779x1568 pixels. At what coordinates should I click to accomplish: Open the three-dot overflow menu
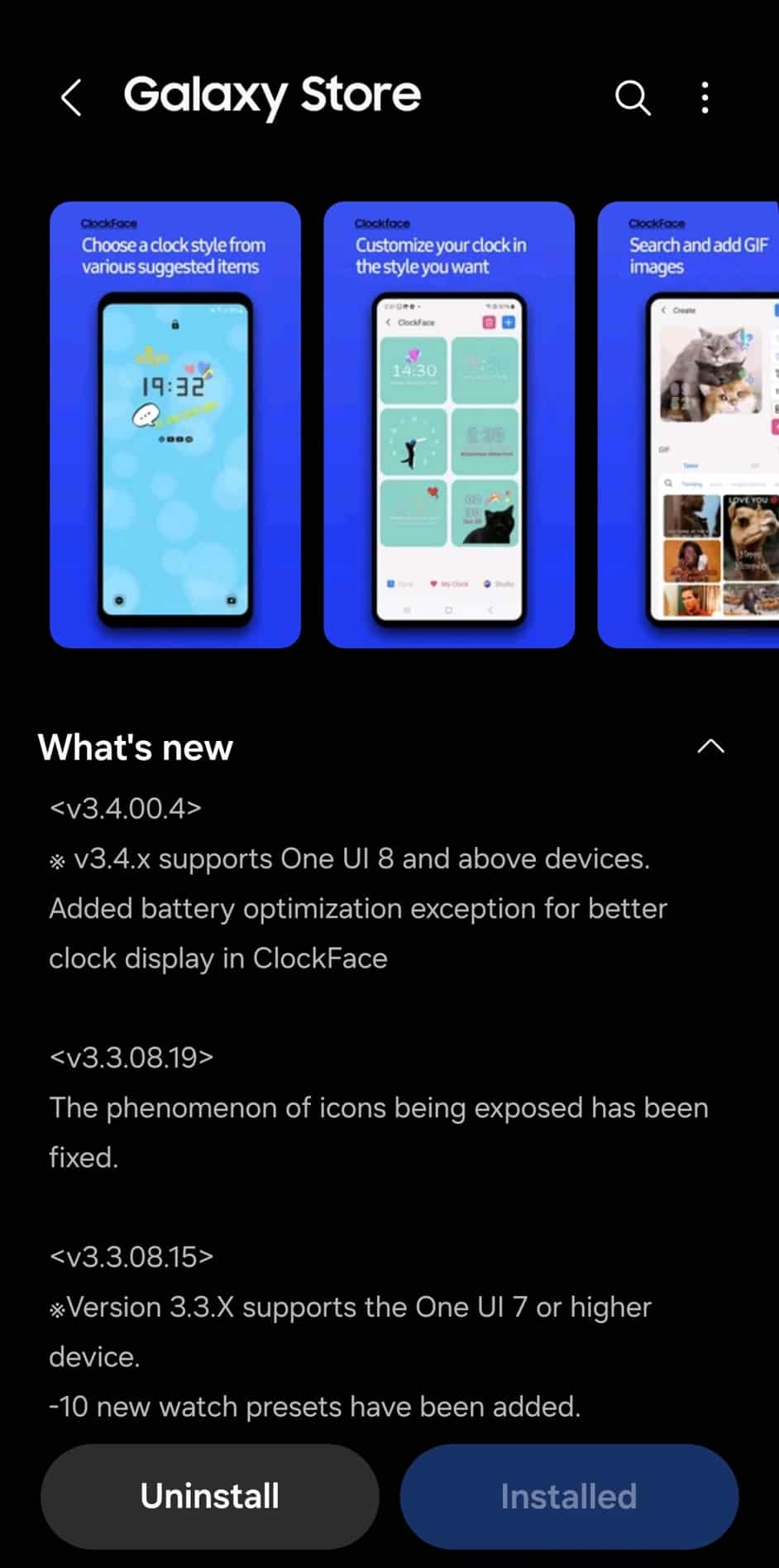705,98
